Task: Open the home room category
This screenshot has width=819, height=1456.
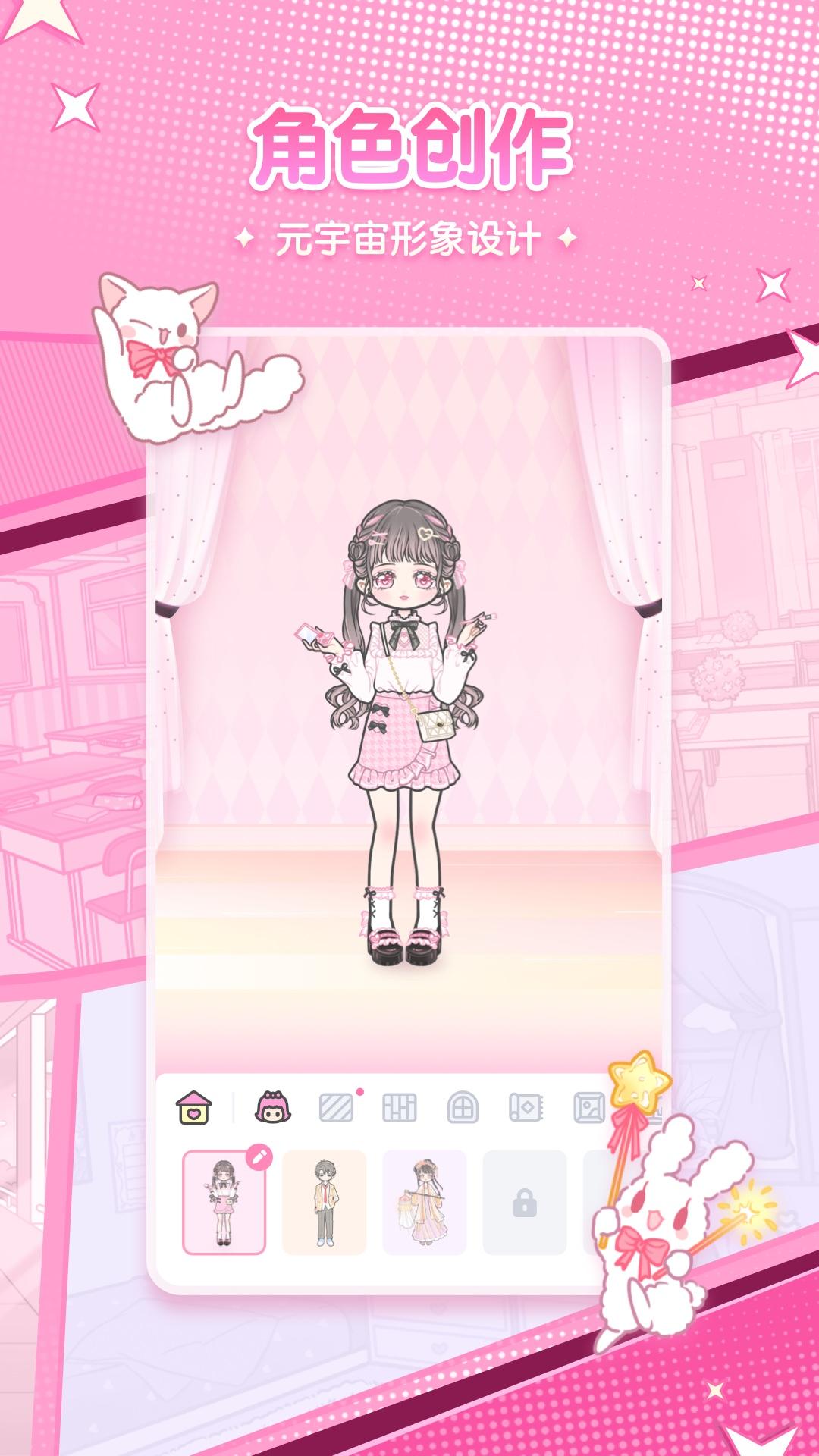Action: click(193, 1107)
